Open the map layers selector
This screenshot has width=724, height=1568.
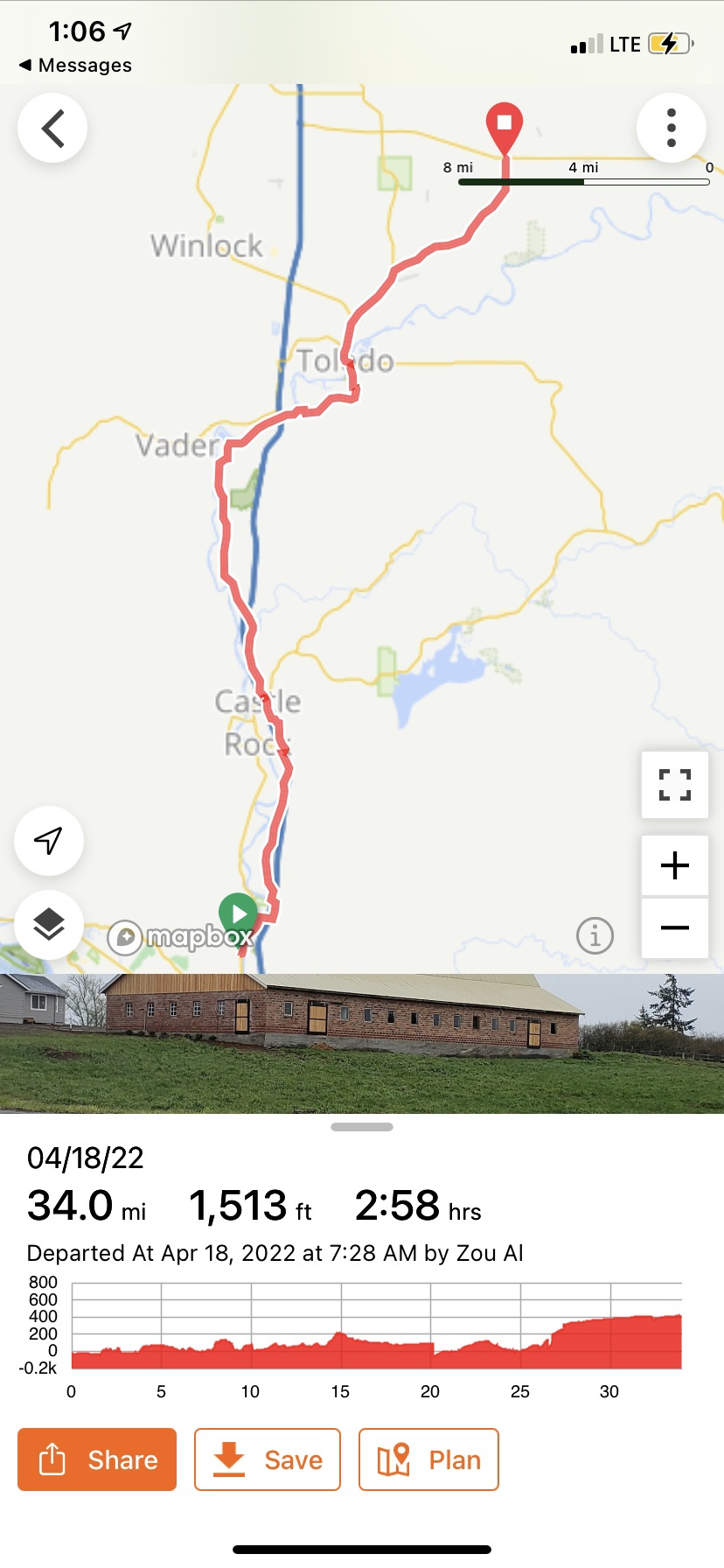(49, 924)
